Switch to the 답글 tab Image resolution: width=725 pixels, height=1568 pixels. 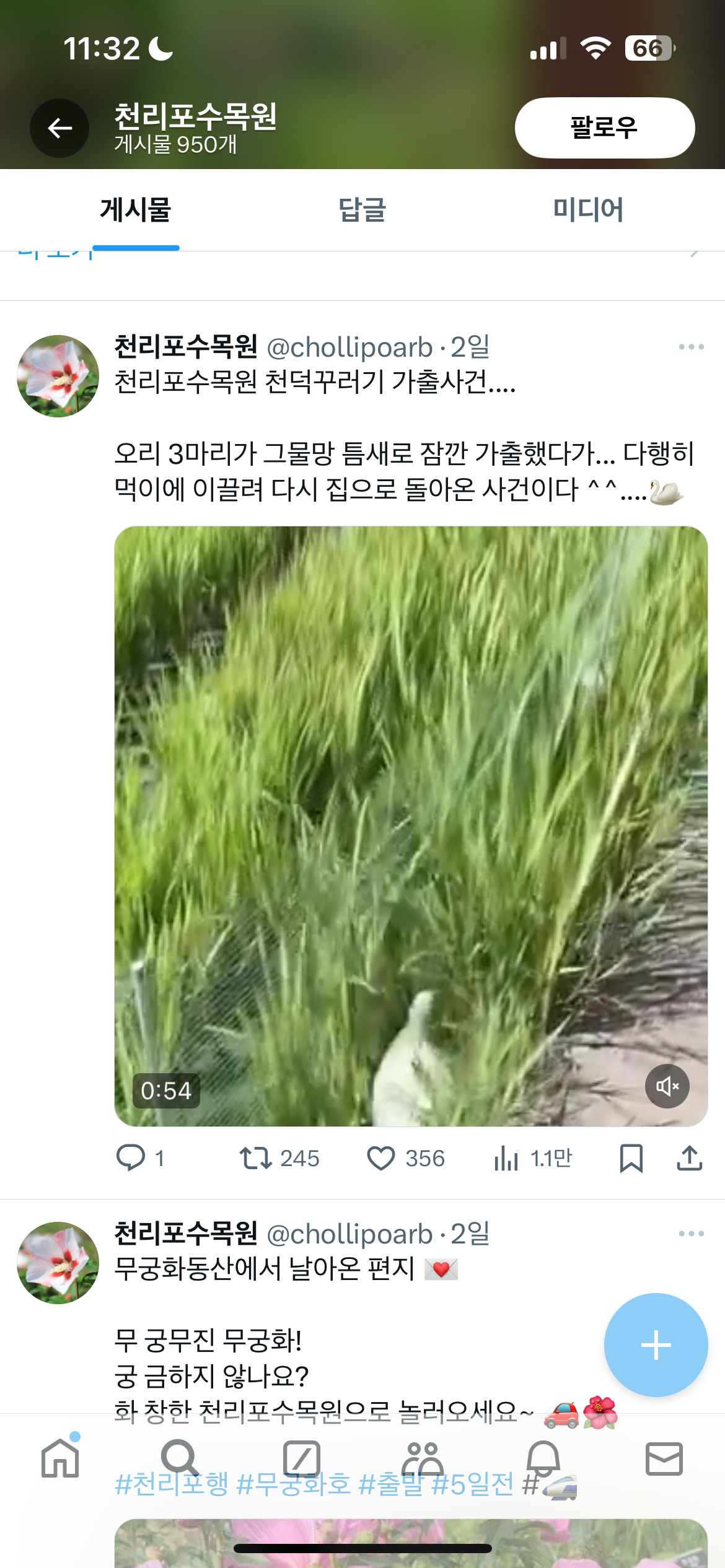[362, 209]
